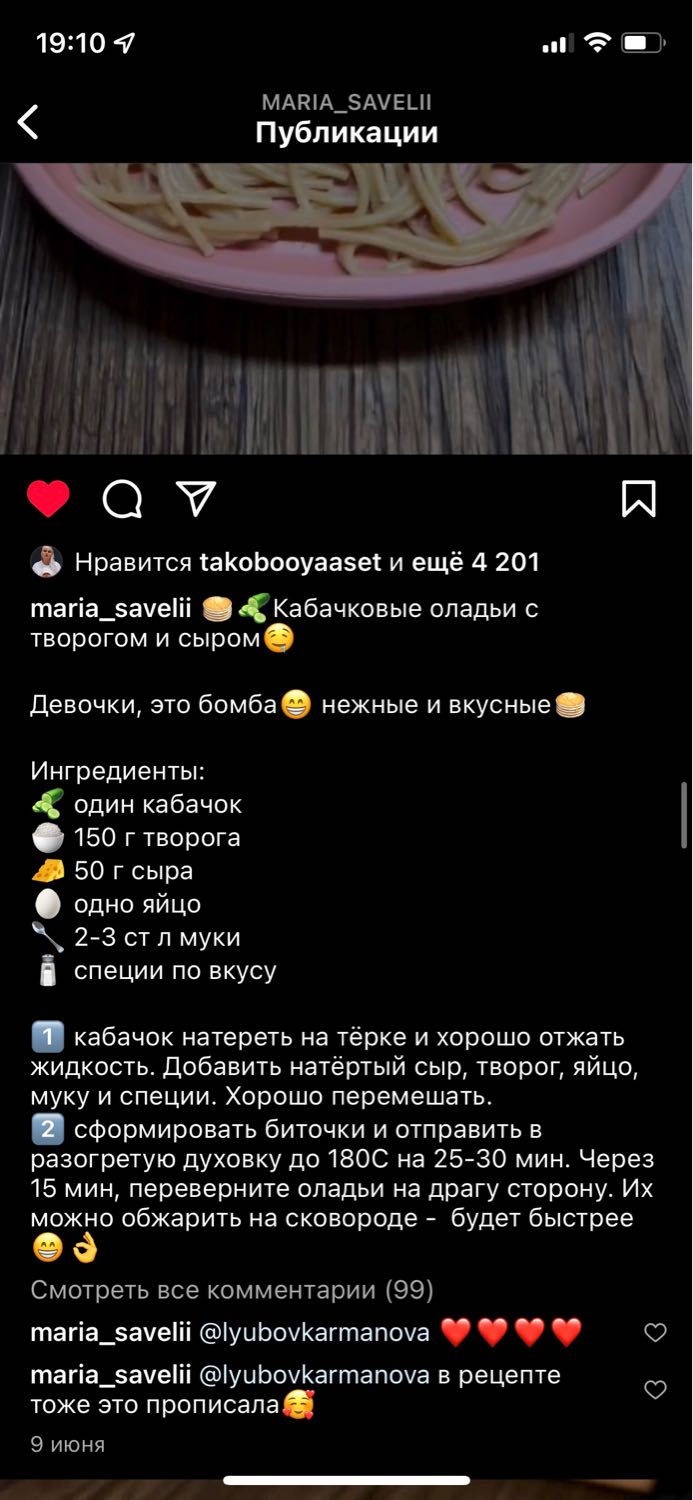The width and height of the screenshot is (693, 1500).
Task: Open @lyubovkarmanova mention in the hearts comment
Action: [x=315, y=1333]
